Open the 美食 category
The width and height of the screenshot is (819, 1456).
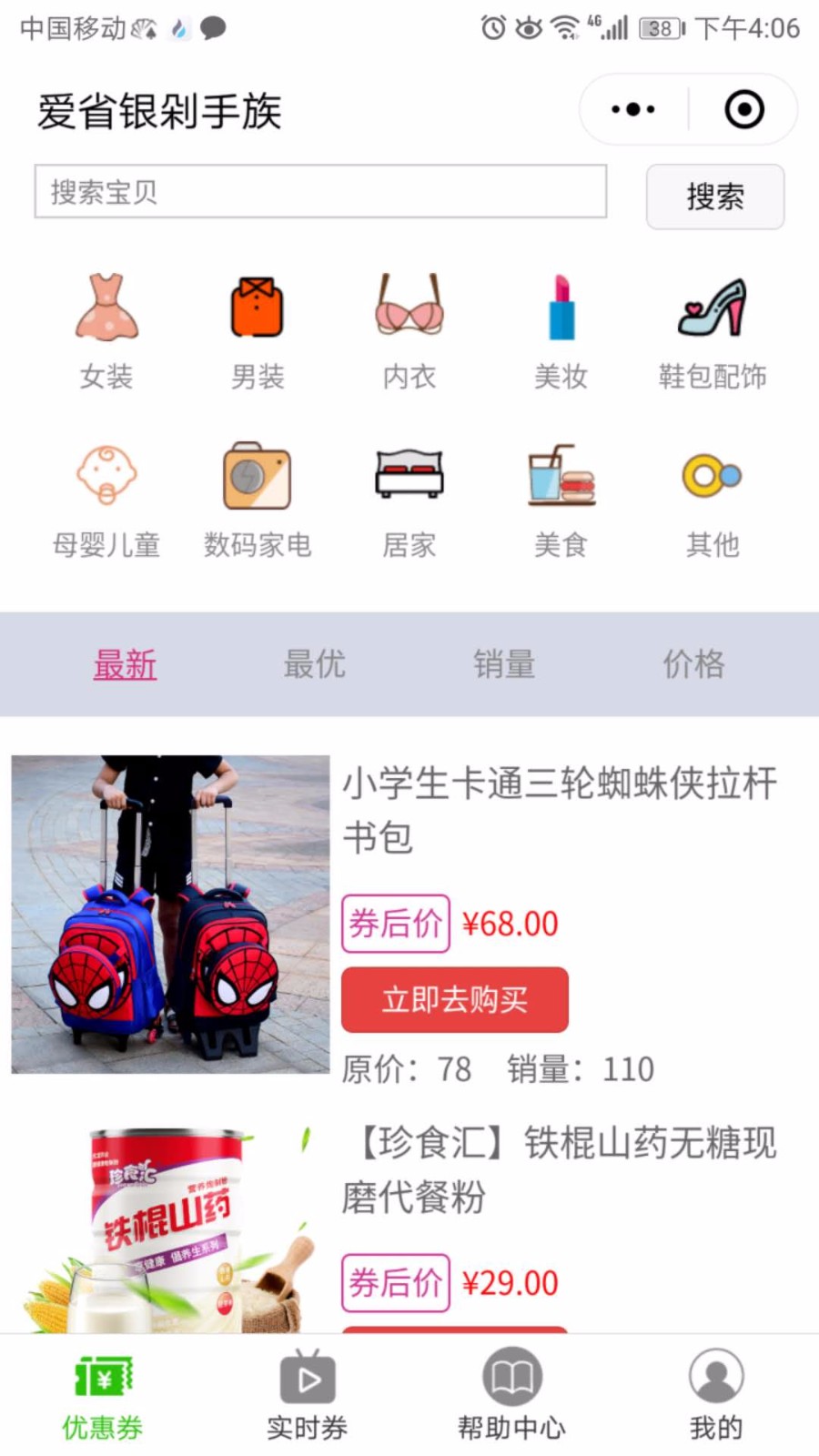[561, 500]
